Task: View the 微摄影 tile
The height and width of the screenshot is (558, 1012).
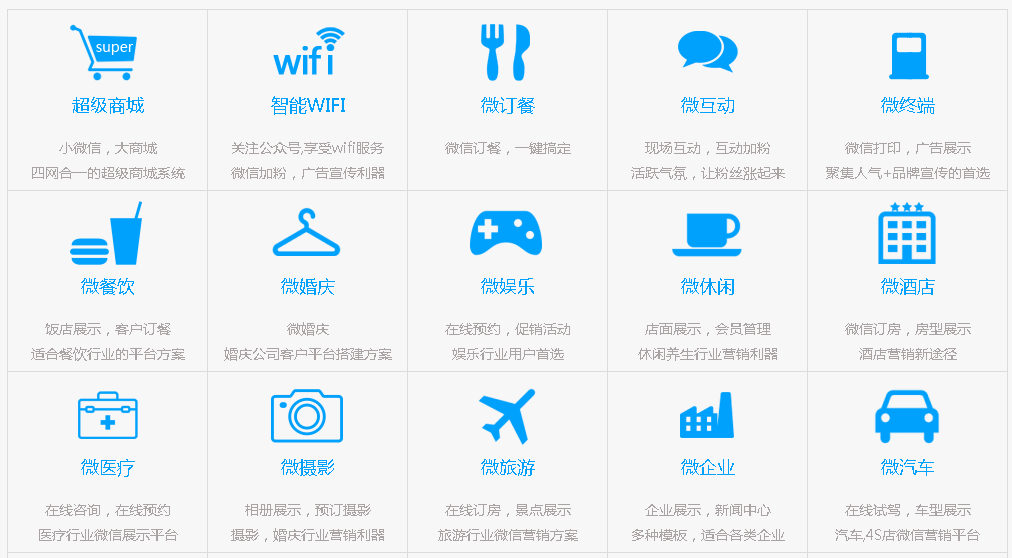Action: (x=307, y=467)
